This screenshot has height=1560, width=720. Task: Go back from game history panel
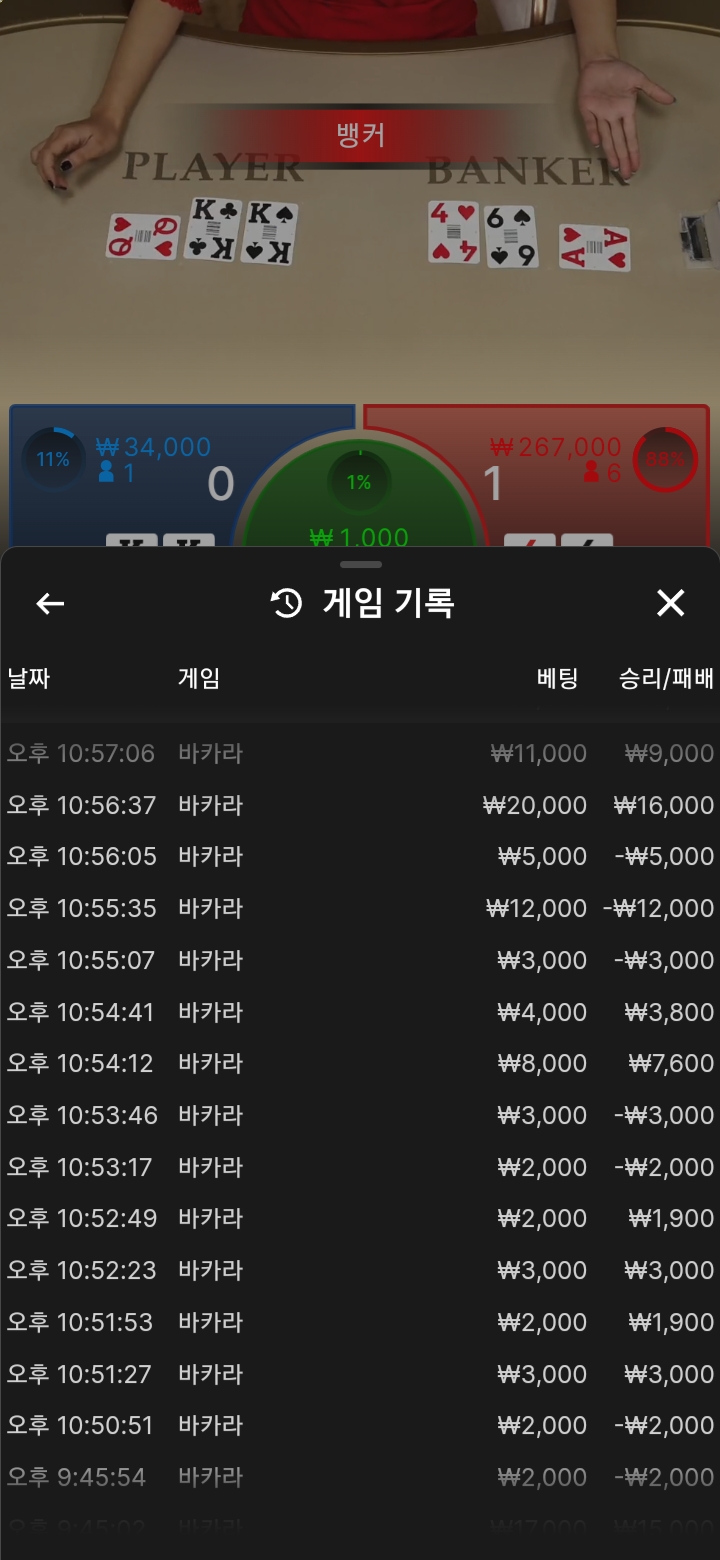50,603
